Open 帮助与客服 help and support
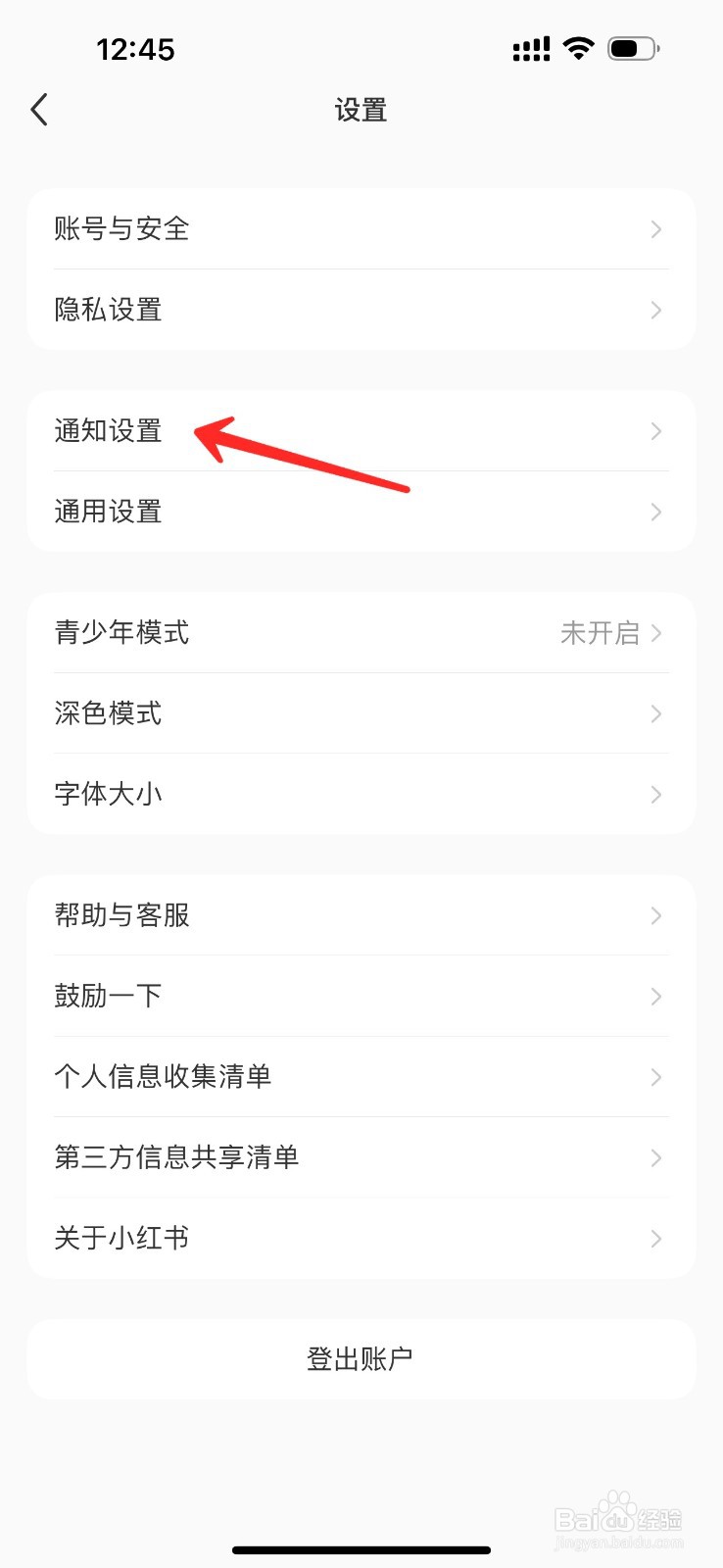This screenshot has width=723, height=1568. 121,915
